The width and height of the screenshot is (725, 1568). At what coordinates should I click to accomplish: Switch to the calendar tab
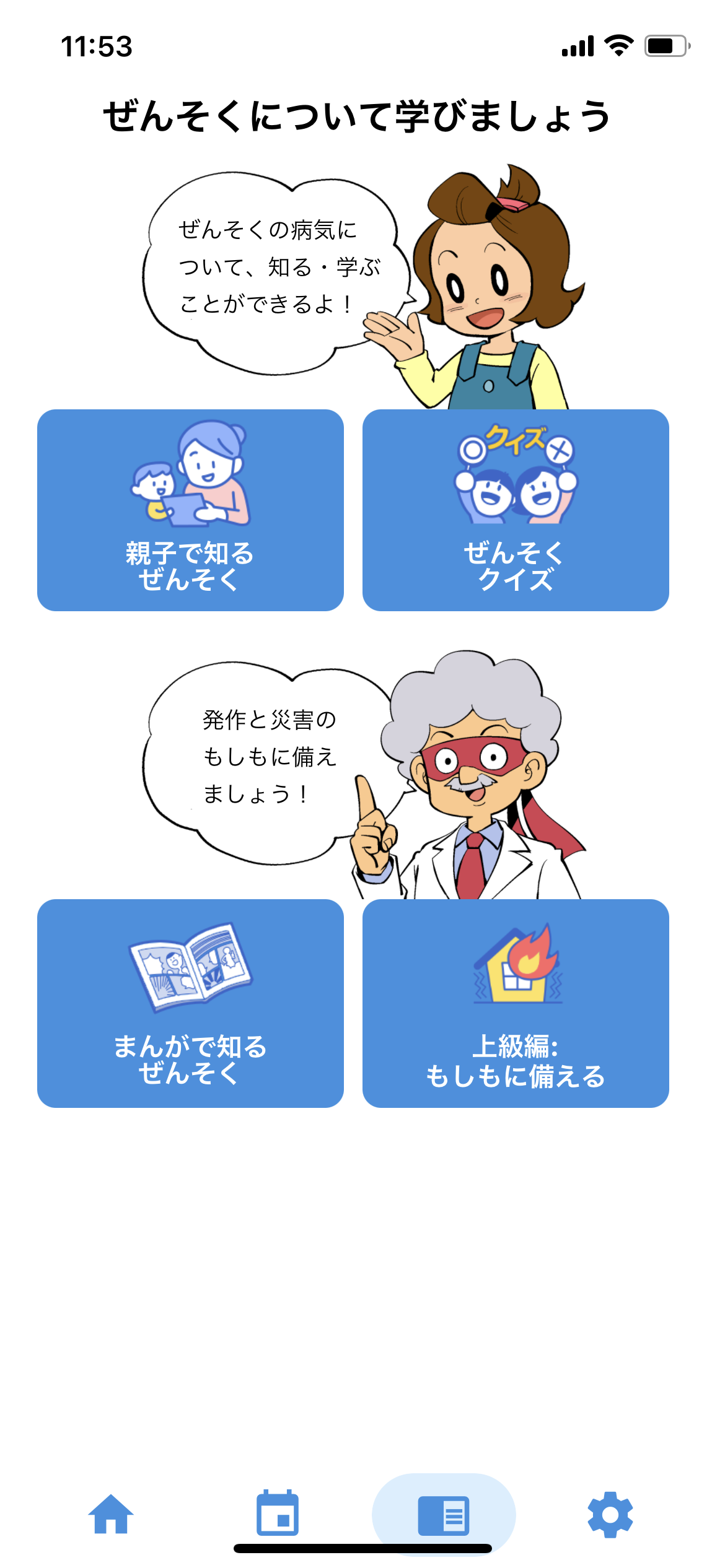click(278, 1514)
